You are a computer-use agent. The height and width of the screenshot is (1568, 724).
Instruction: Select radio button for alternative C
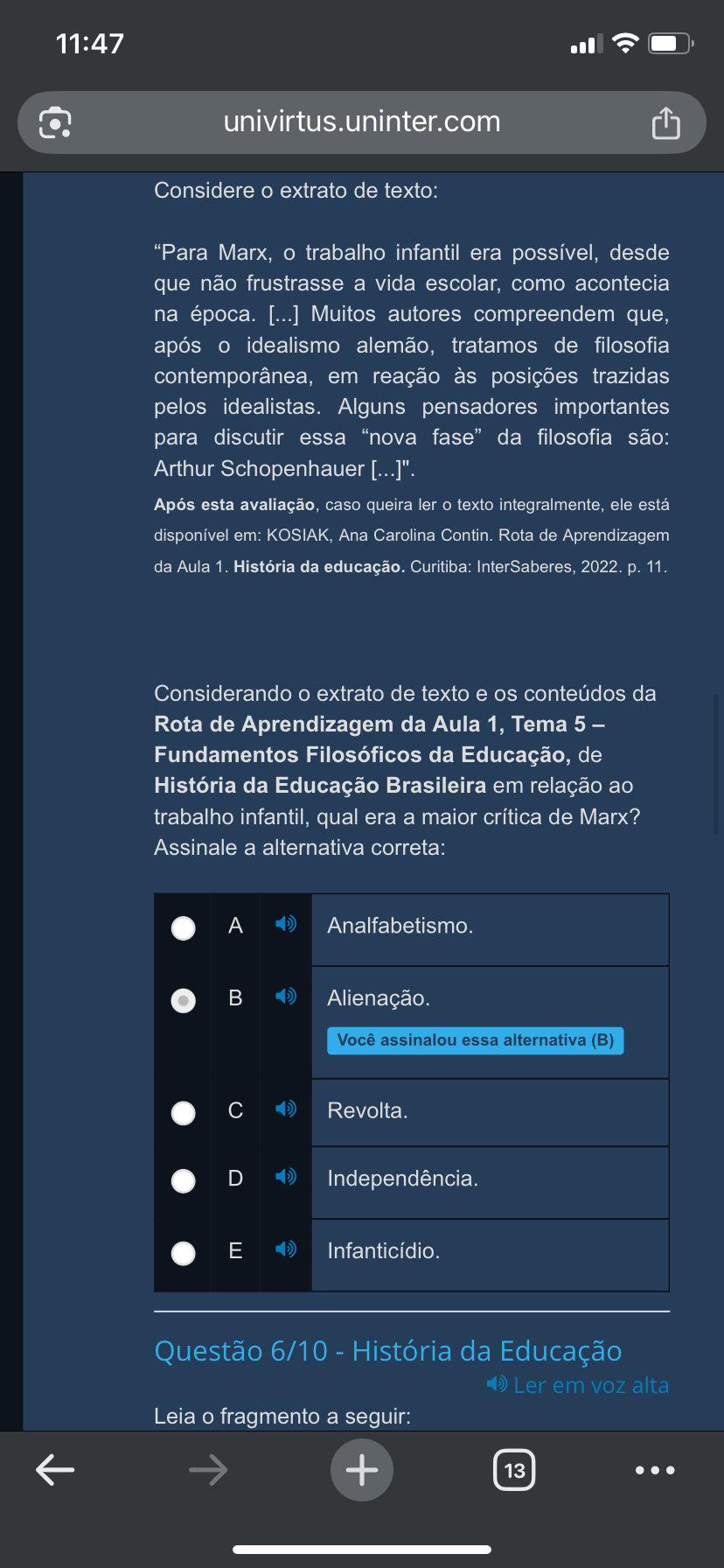coord(184,1112)
